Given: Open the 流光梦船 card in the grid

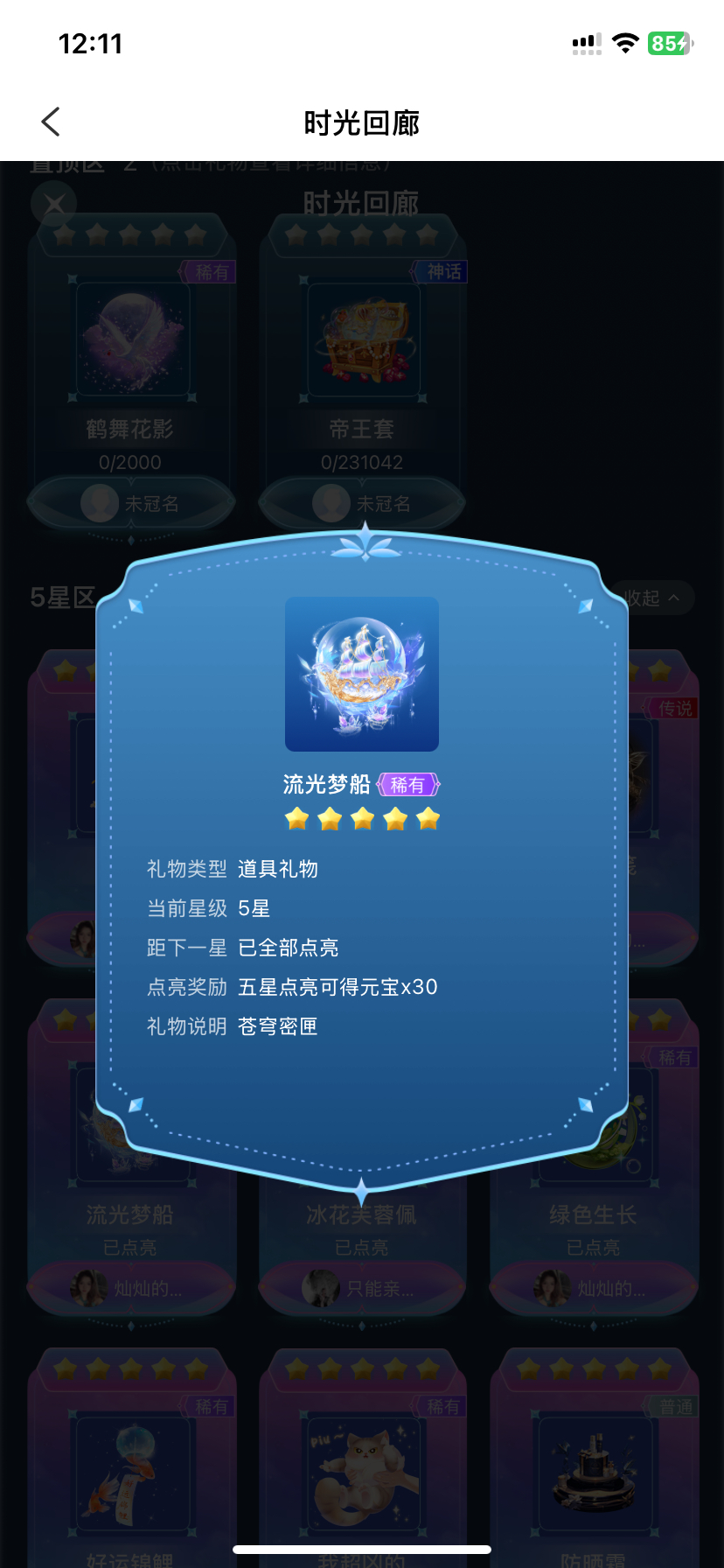Looking at the screenshot, I should (x=130, y=1214).
